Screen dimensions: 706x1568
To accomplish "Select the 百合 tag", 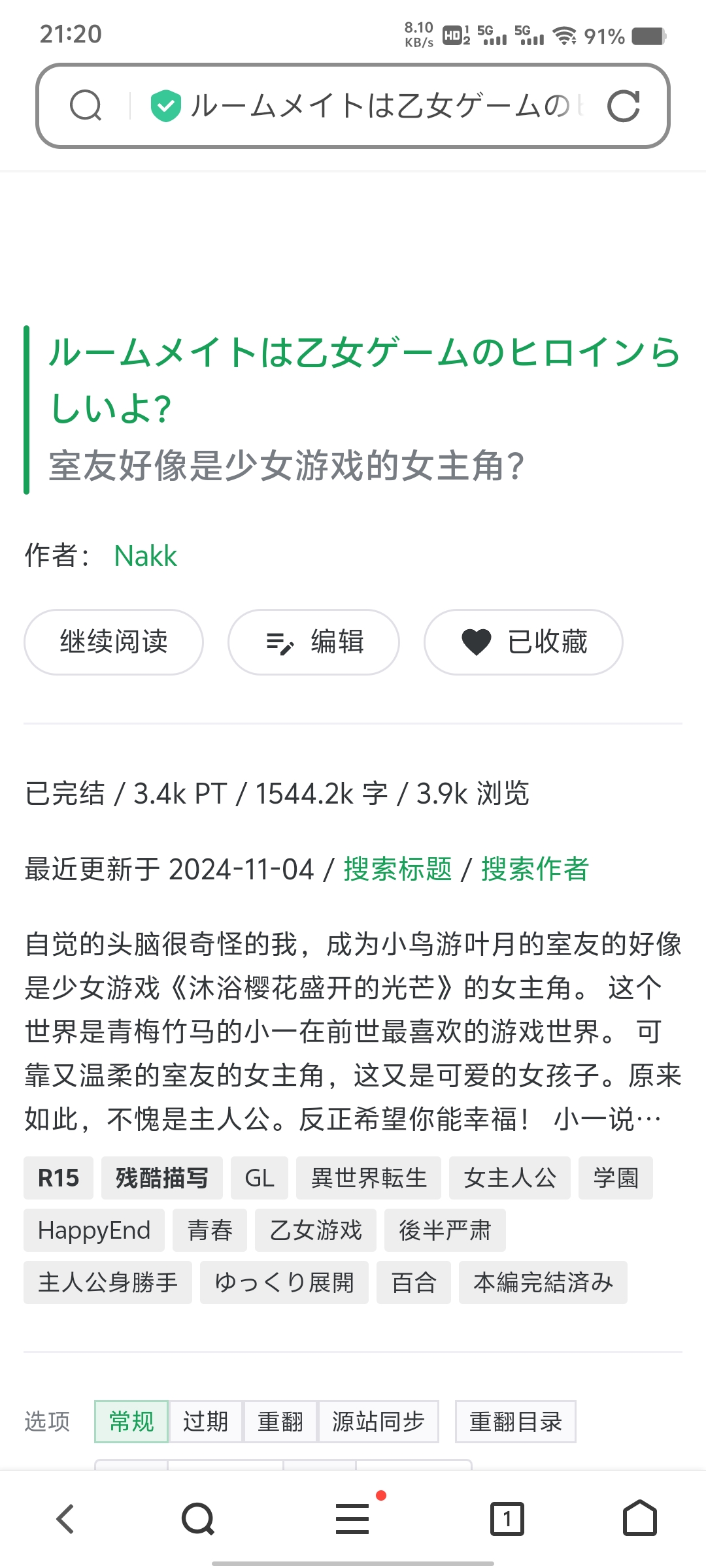I will tap(413, 1282).
